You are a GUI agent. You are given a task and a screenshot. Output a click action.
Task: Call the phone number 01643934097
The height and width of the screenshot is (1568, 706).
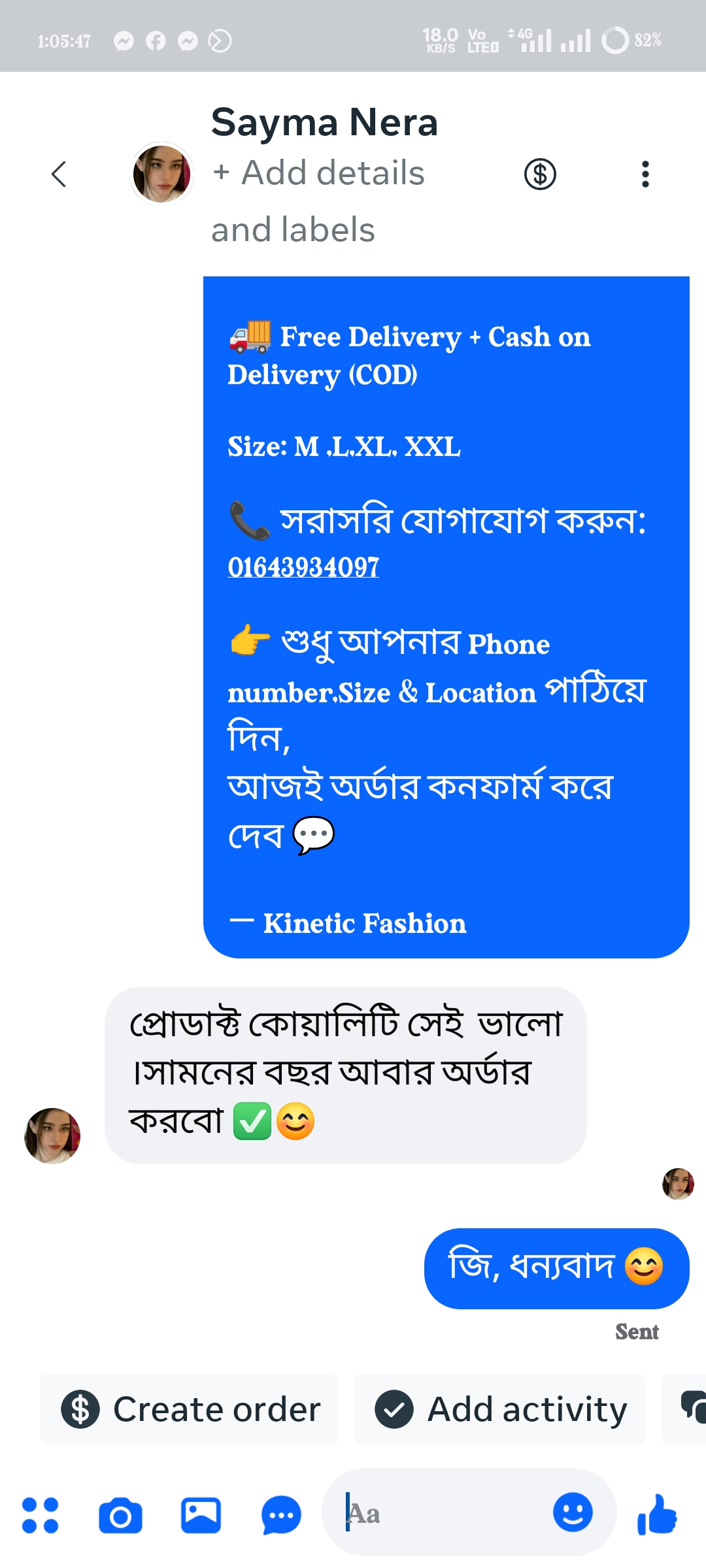303,567
